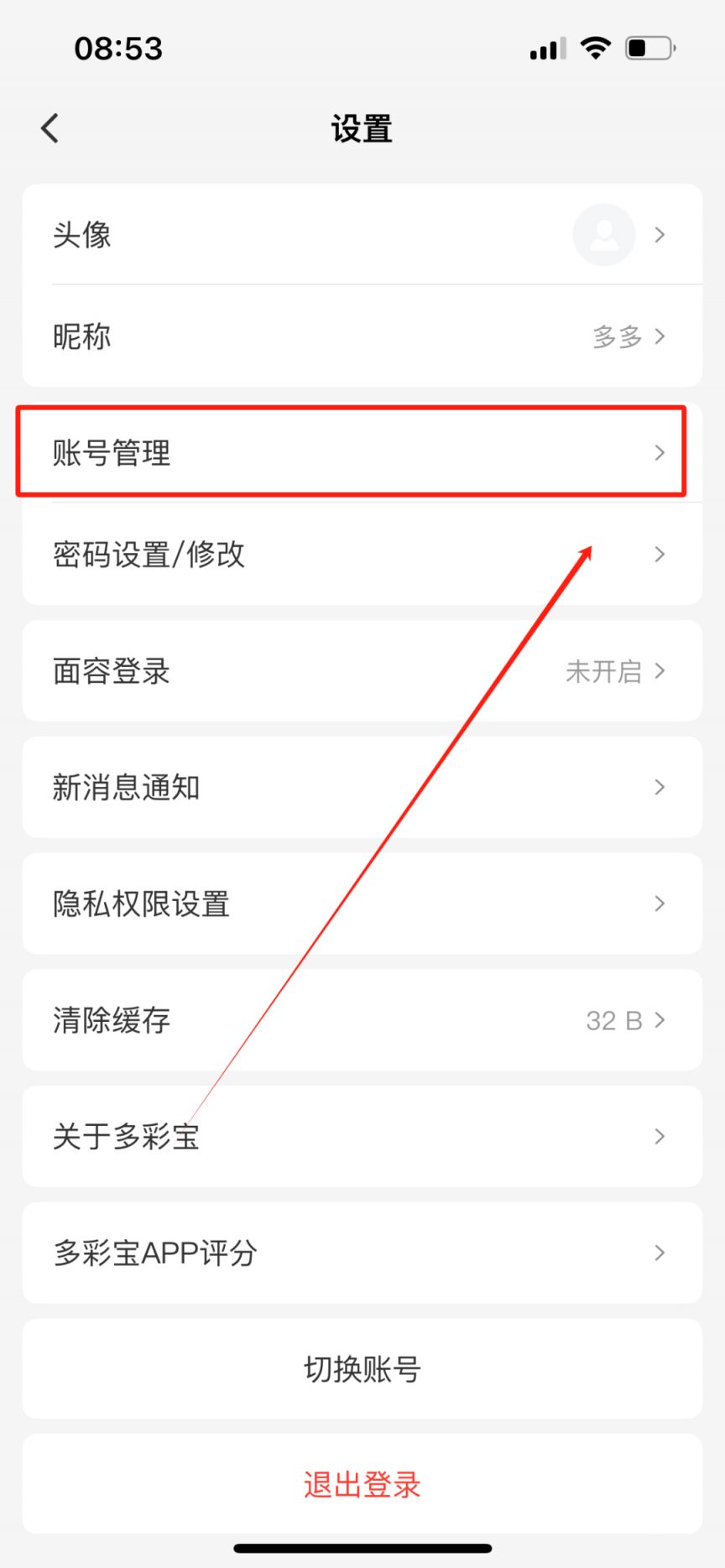The image size is (725, 1568).
Task: Click the battery indicator in the status bar
Action: pos(649,48)
